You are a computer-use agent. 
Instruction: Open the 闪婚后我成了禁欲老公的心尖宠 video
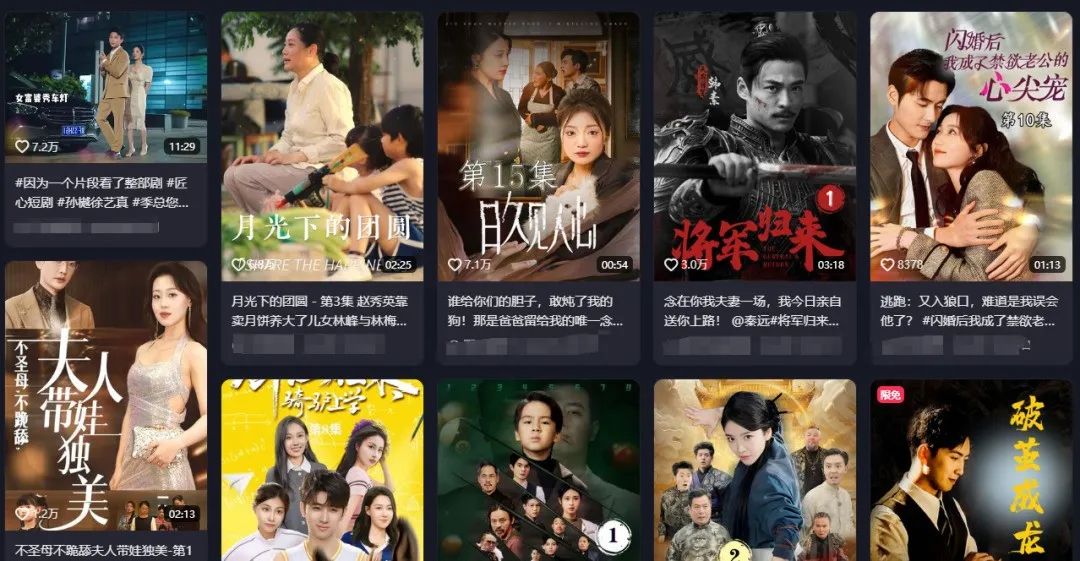click(971, 146)
